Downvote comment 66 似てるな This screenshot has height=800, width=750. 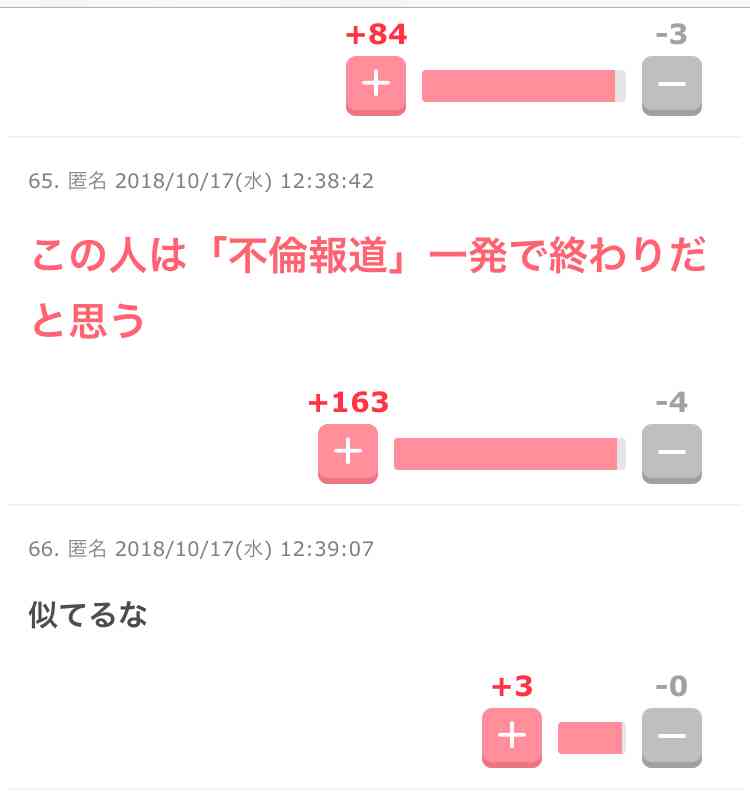point(671,737)
